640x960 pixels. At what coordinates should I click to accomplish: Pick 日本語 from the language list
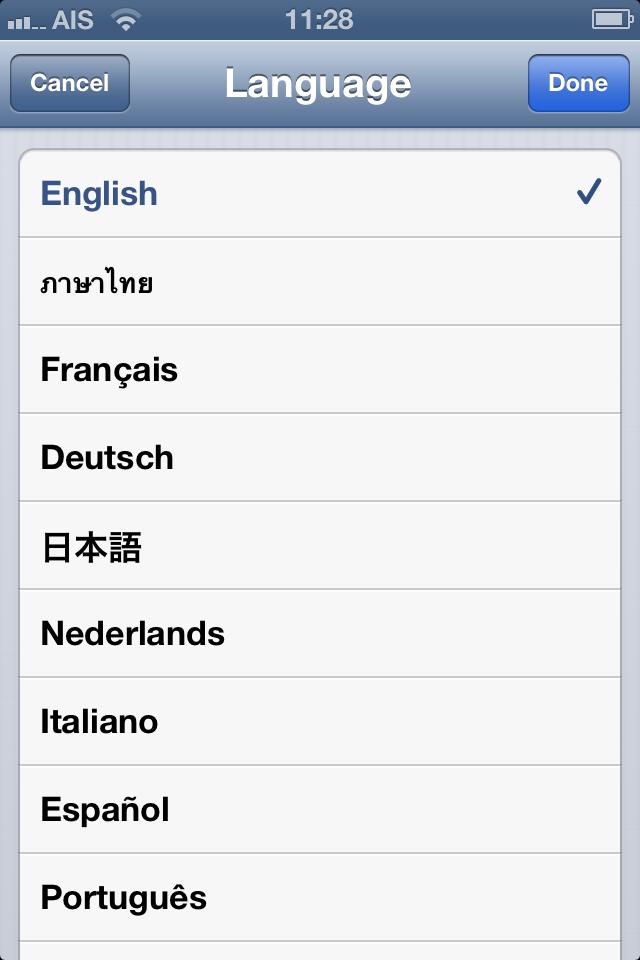[320, 546]
